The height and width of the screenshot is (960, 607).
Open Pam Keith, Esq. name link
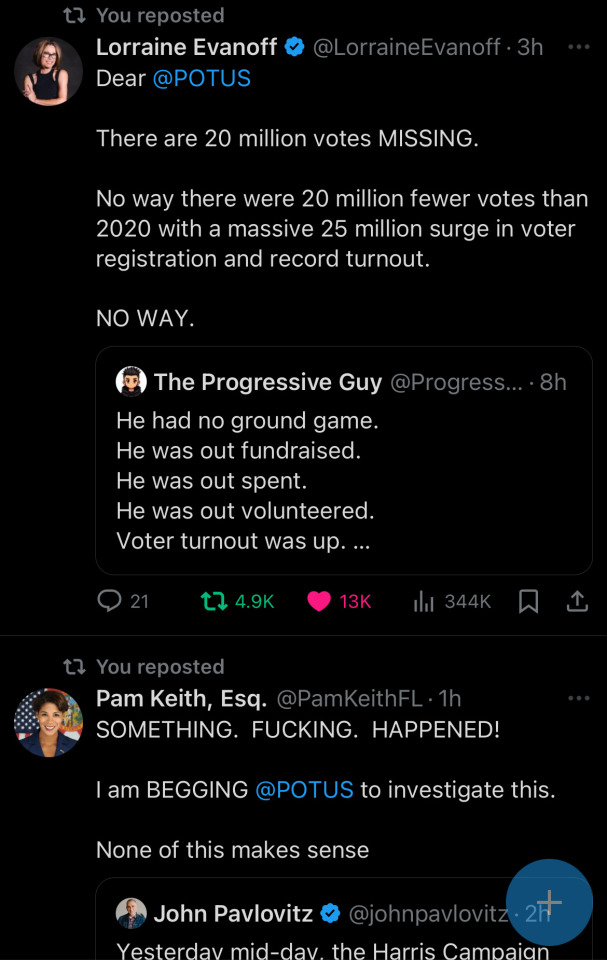[x=181, y=698]
